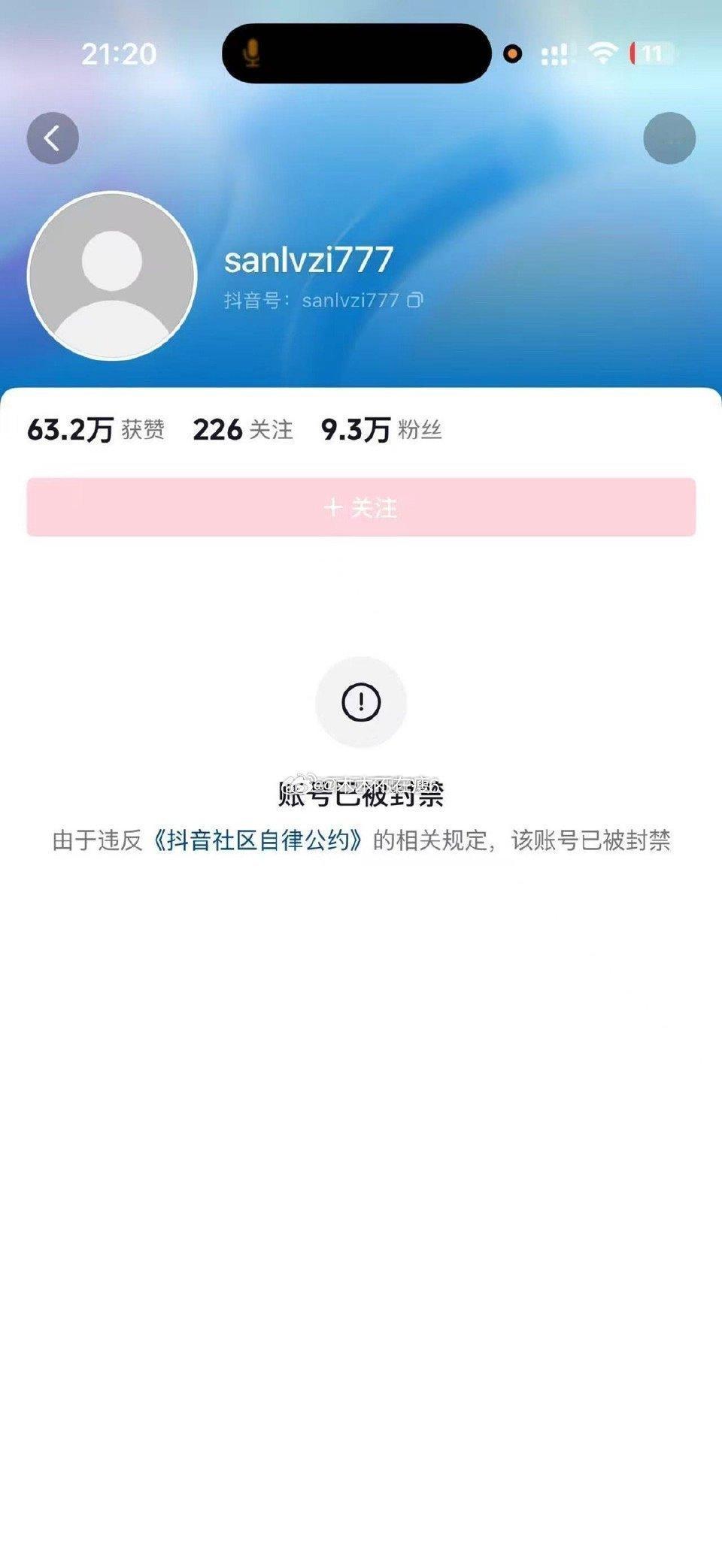Tap the pink follow bar to follow sanlvzi777
Image resolution: width=722 pixels, height=1568 pixels.
(361, 507)
